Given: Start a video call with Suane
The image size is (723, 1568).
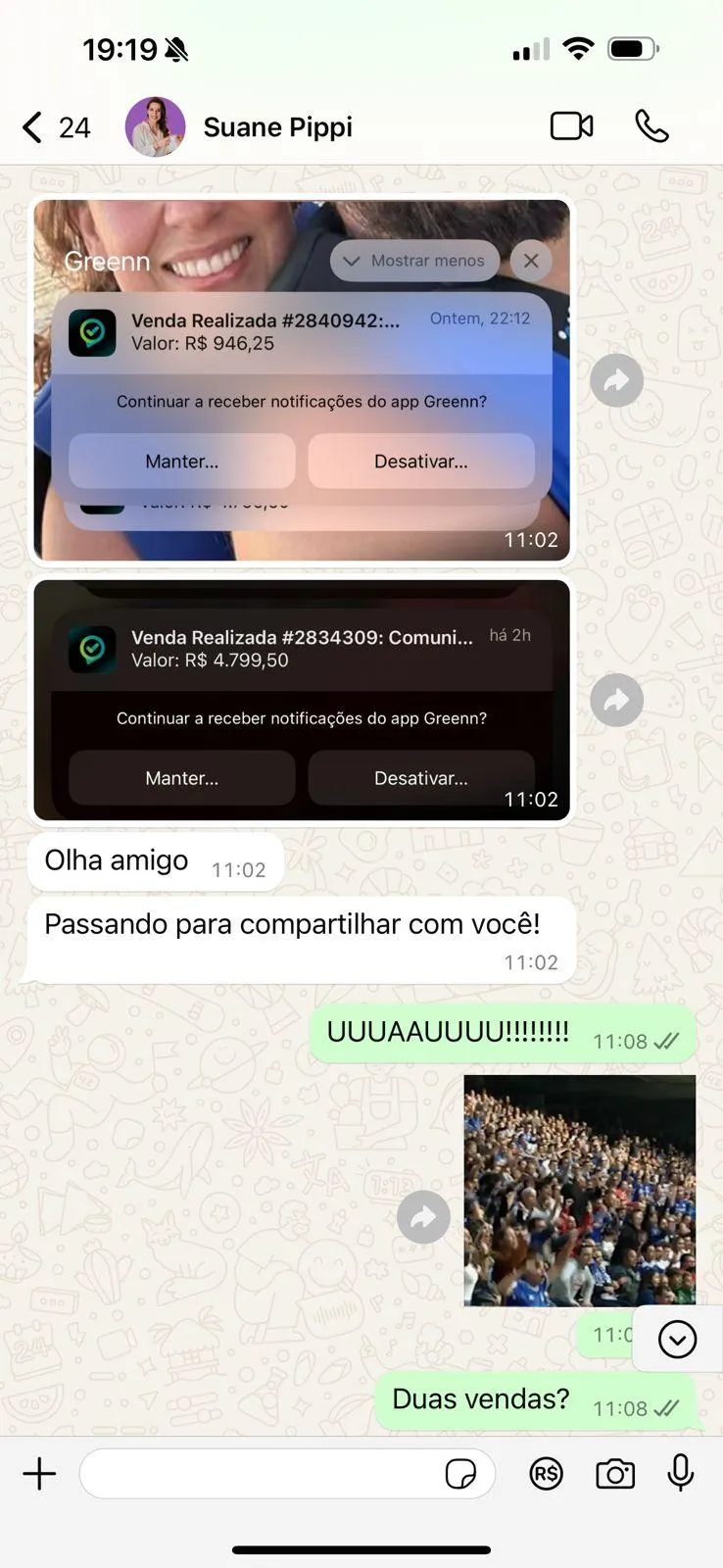Looking at the screenshot, I should [572, 126].
